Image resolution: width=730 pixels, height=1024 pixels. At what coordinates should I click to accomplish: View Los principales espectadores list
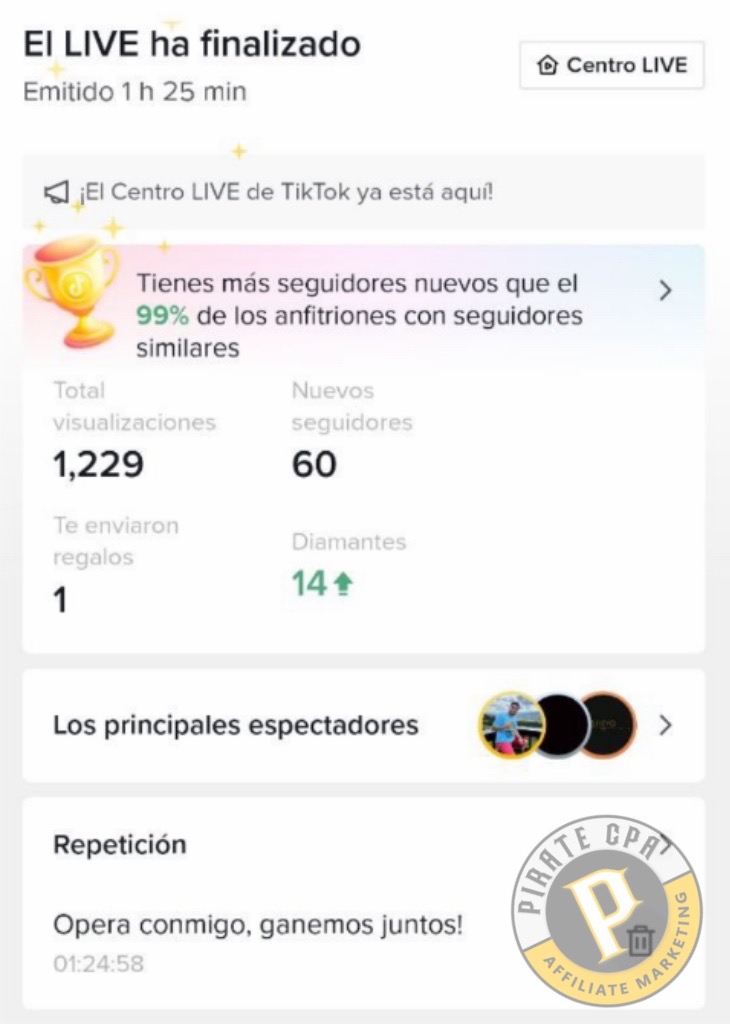tap(363, 725)
